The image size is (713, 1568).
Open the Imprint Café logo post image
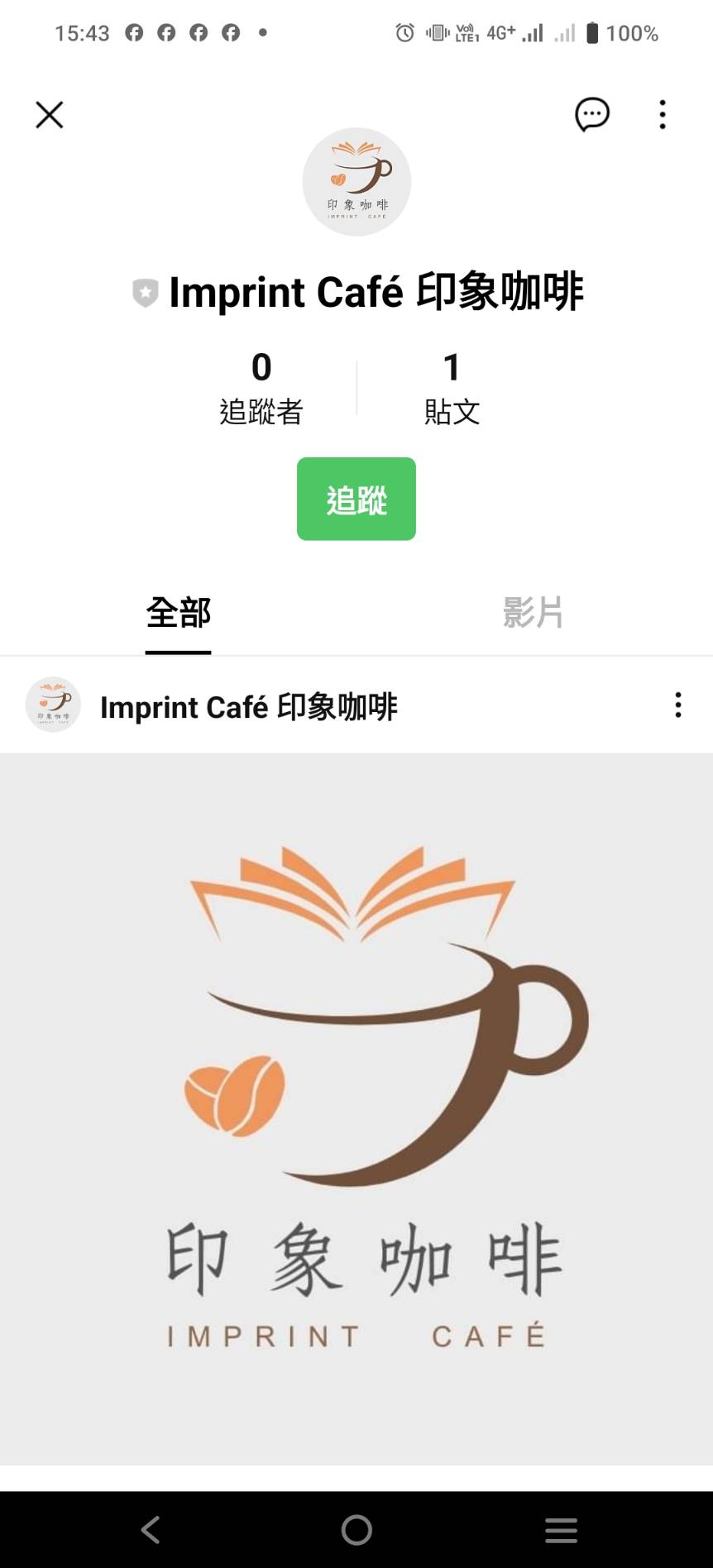[x=356, y=1108]
